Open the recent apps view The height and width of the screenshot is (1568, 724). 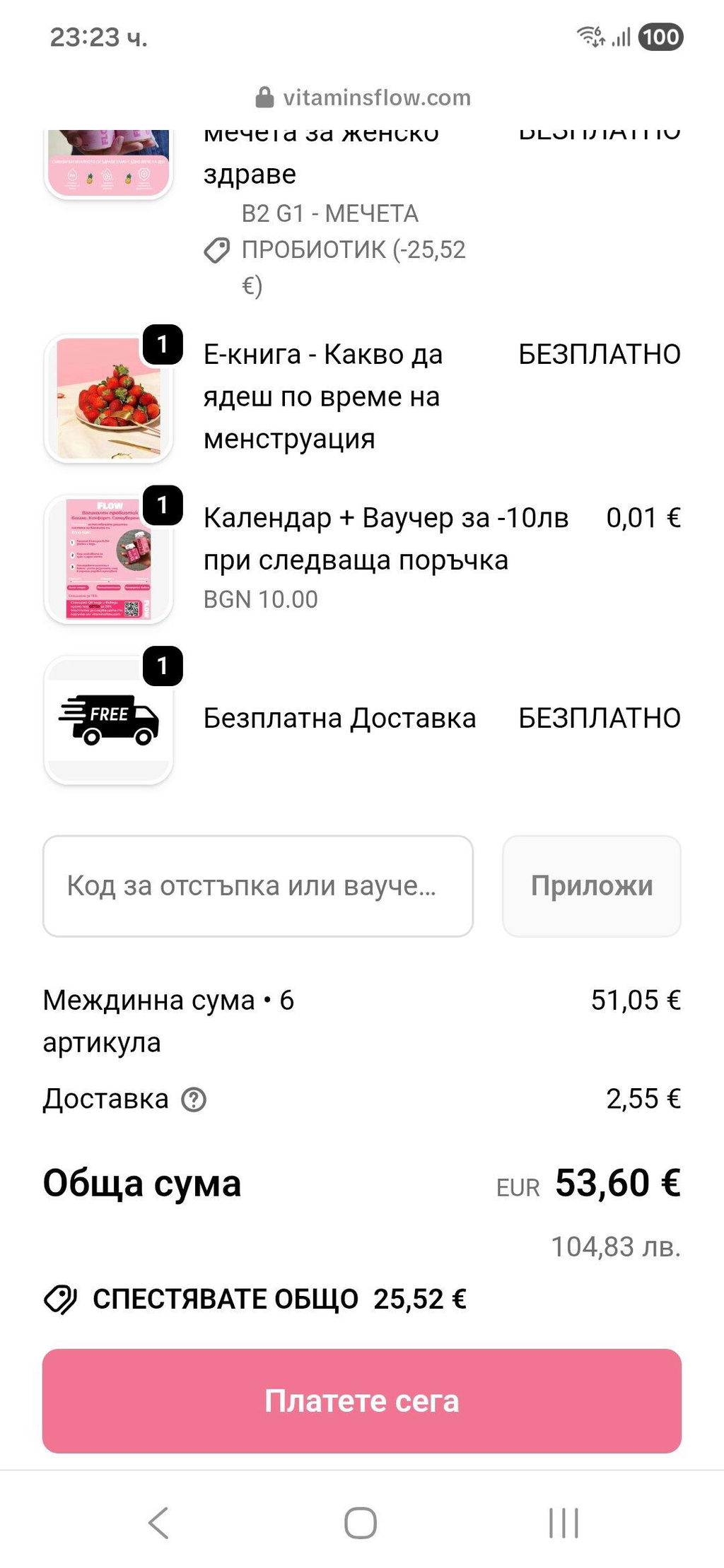click(x=564, y=1522)
